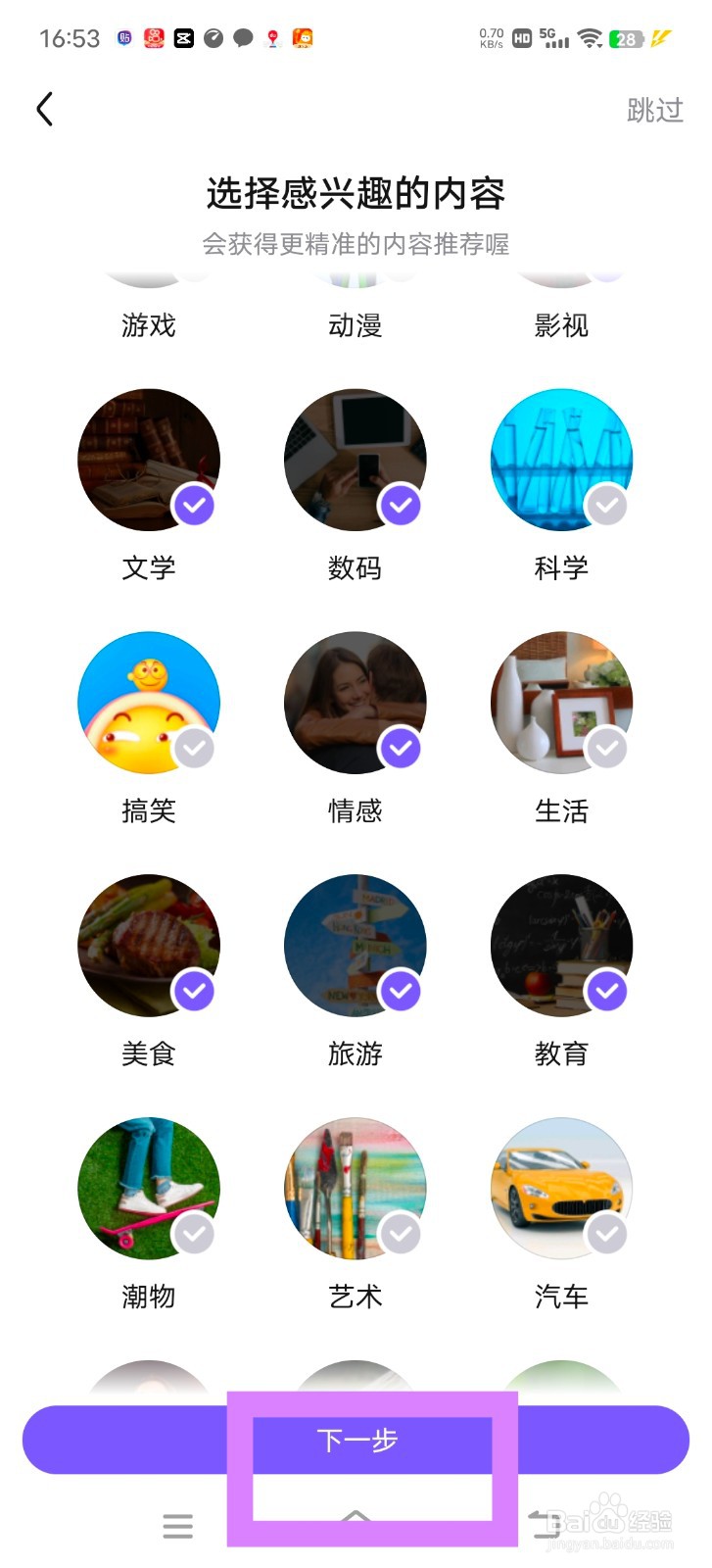Skip interest selection via 跳过
This screenshot has height=1568, width=712.
coord(654,110)
